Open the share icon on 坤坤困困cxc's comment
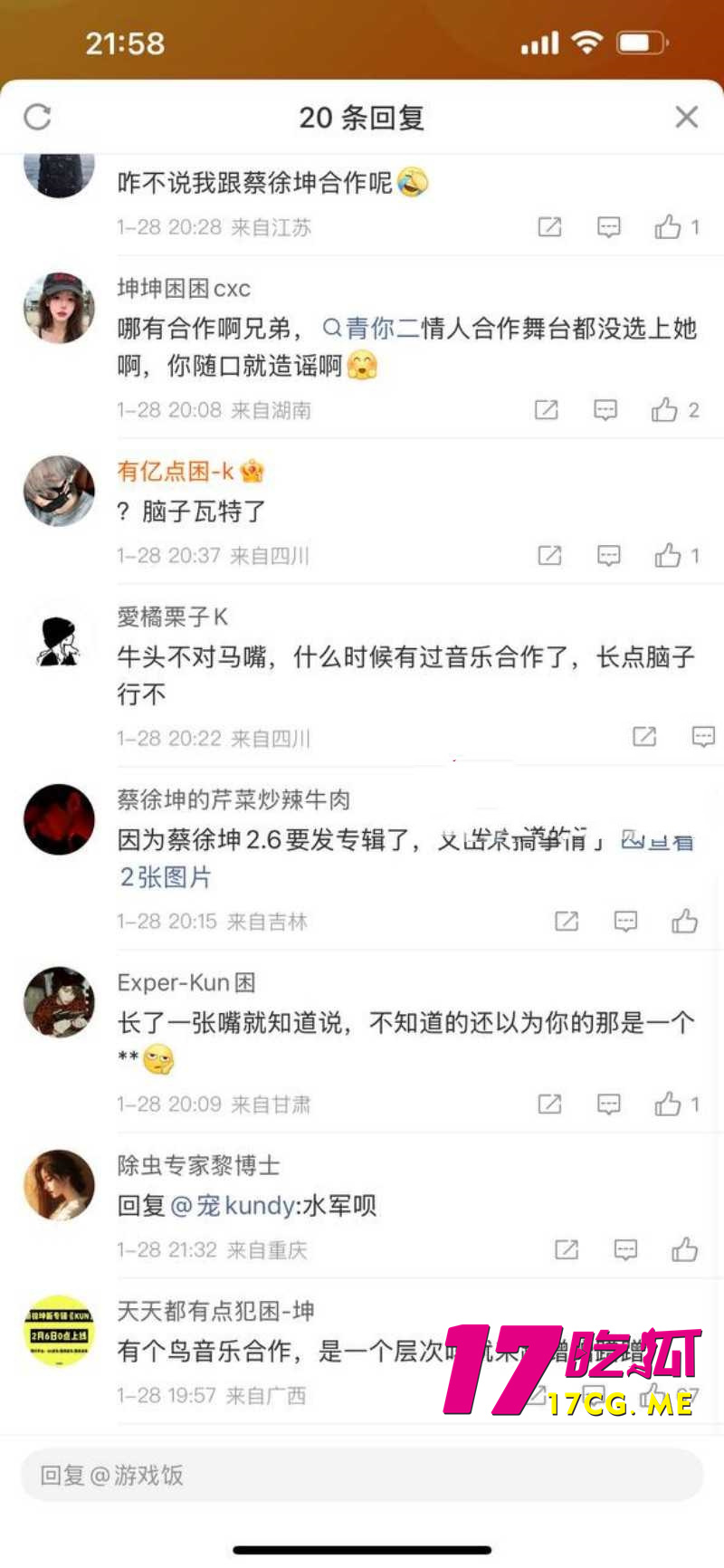 pyautogui.click(x=545, y=410)
